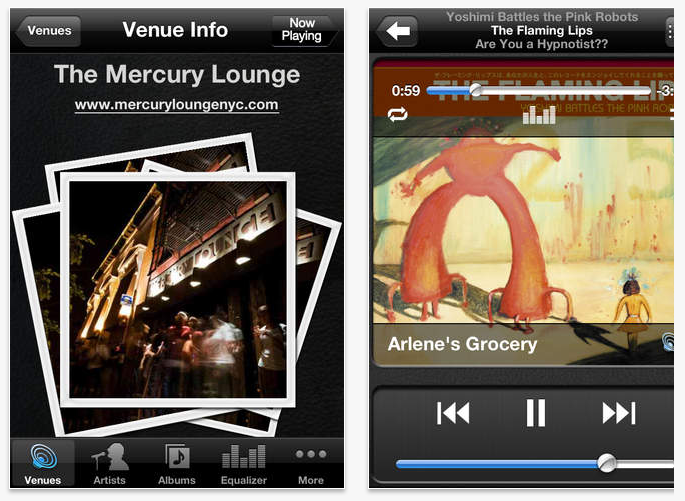View the Mercury Lounge photo stack

[177, 286]
